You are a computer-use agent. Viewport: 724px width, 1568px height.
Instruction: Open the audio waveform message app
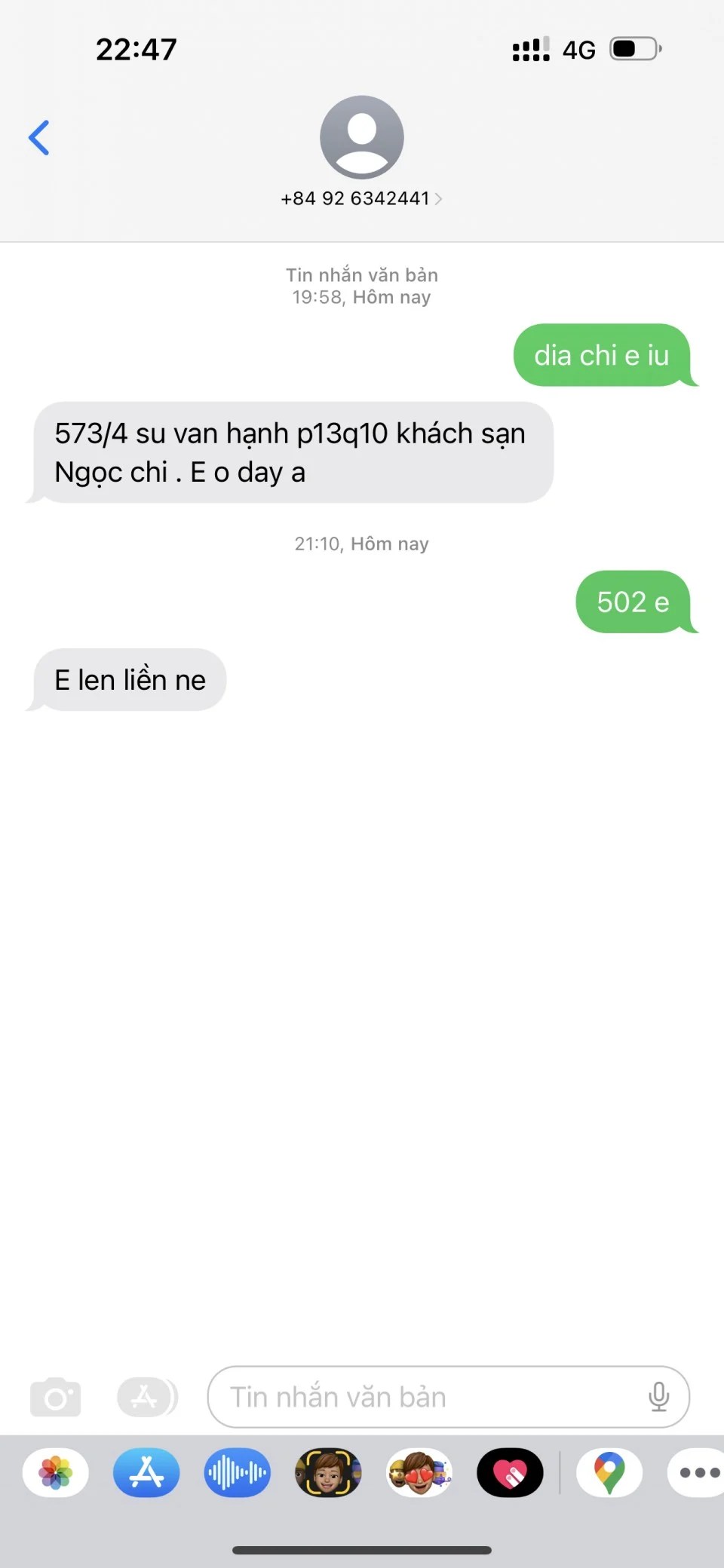pos(237,1472)
